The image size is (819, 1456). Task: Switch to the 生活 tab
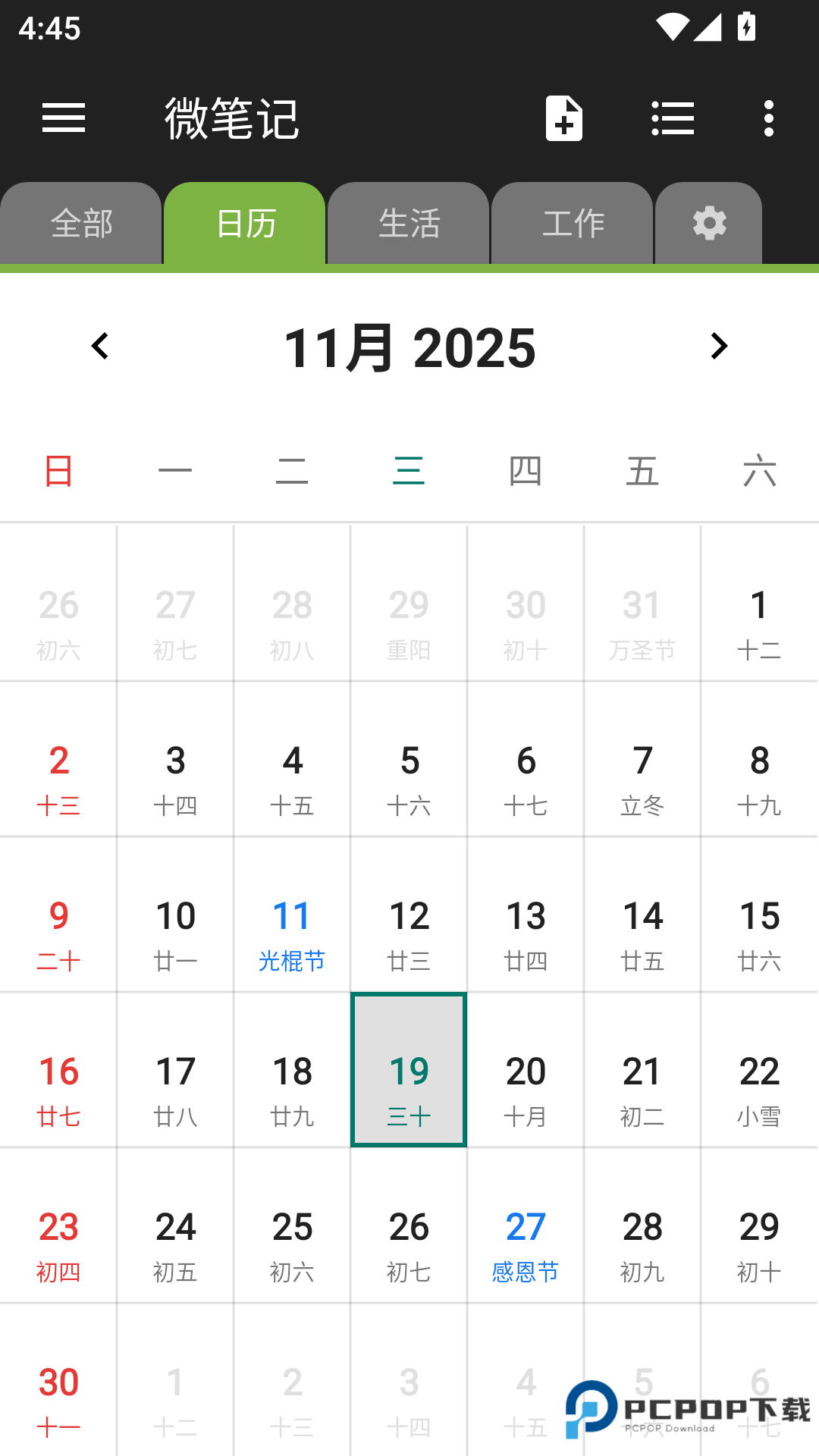[x=408, y=223]
